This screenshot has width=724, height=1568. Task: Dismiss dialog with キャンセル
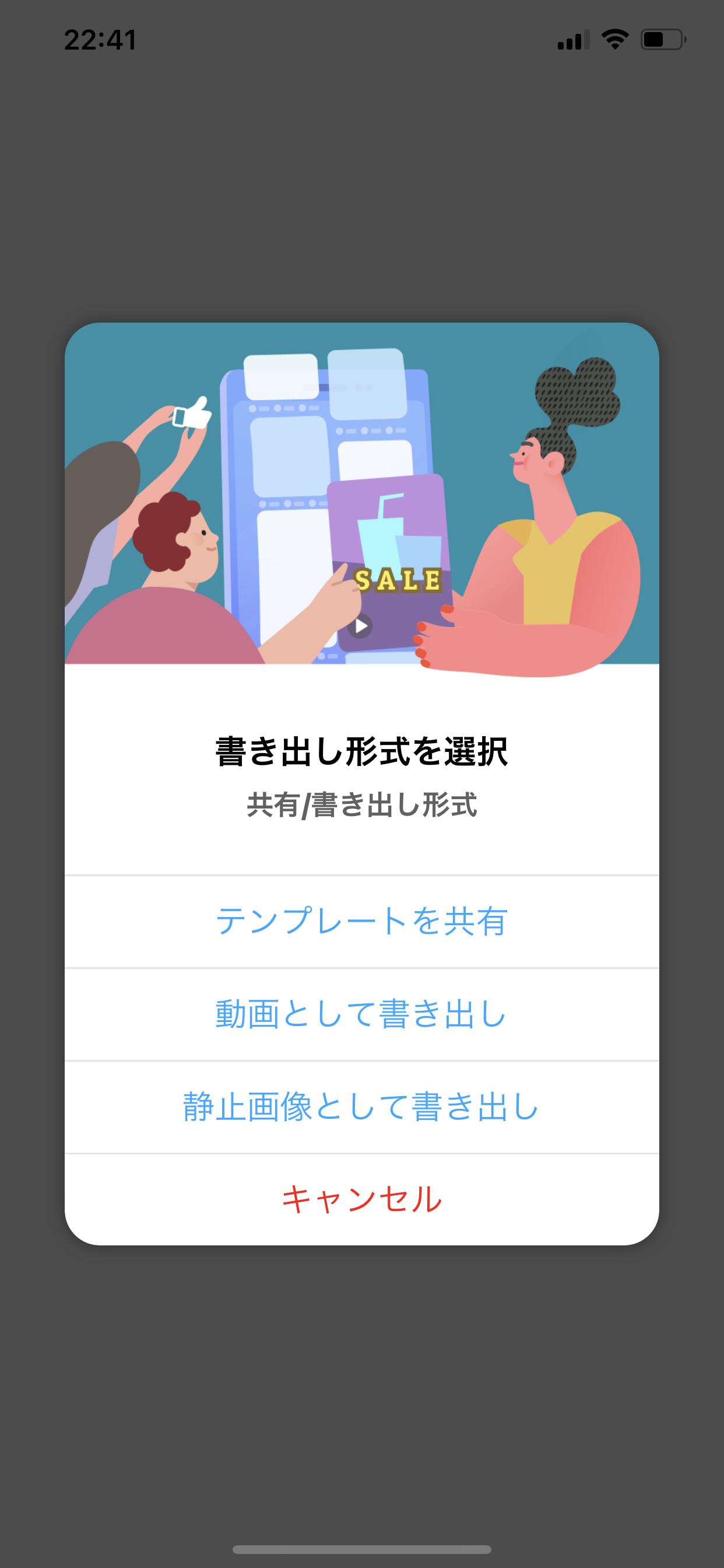[361, 1199]
